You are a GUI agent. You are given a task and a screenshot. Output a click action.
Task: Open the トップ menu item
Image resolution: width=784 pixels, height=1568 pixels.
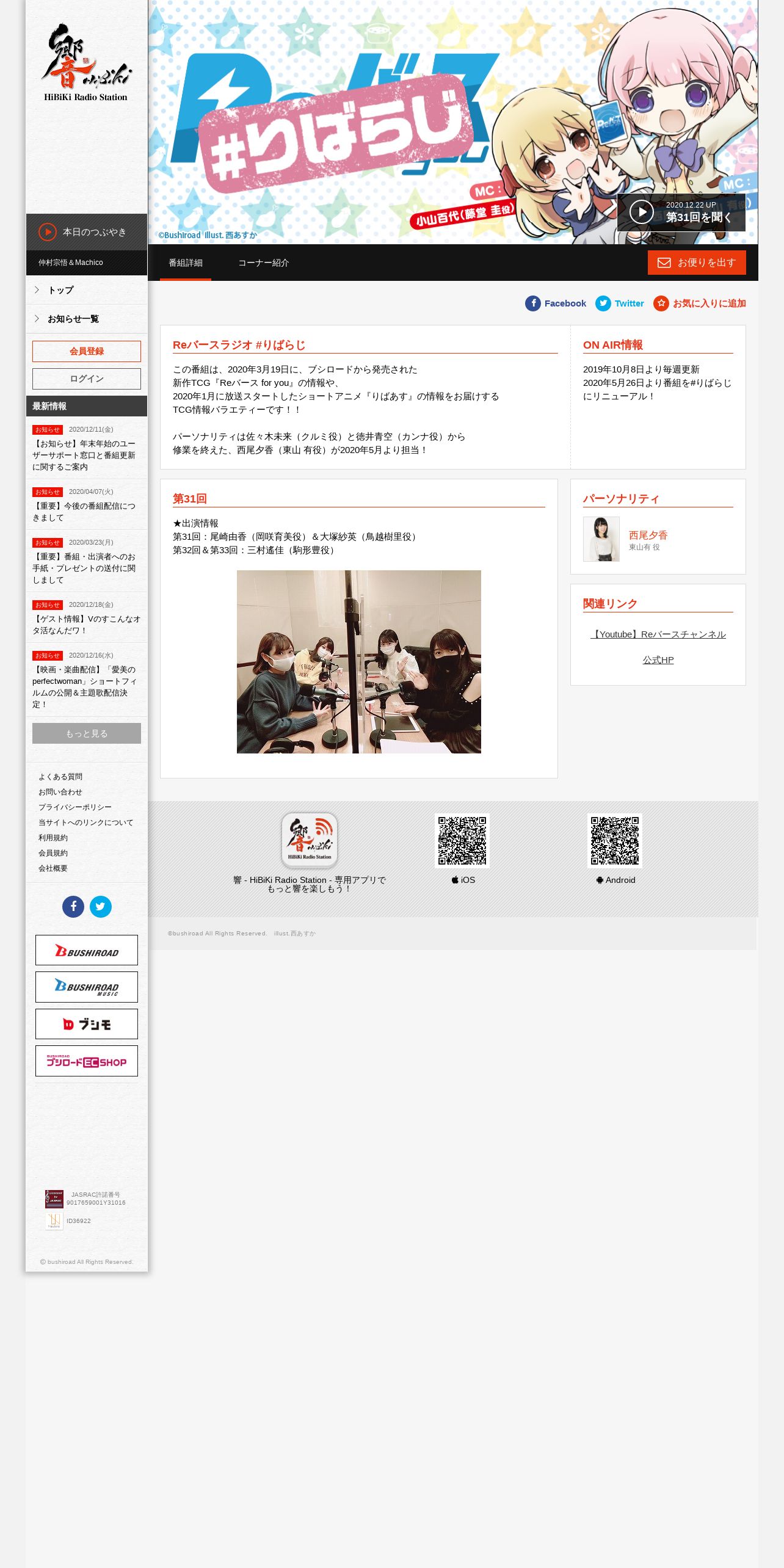click(87, 290)
